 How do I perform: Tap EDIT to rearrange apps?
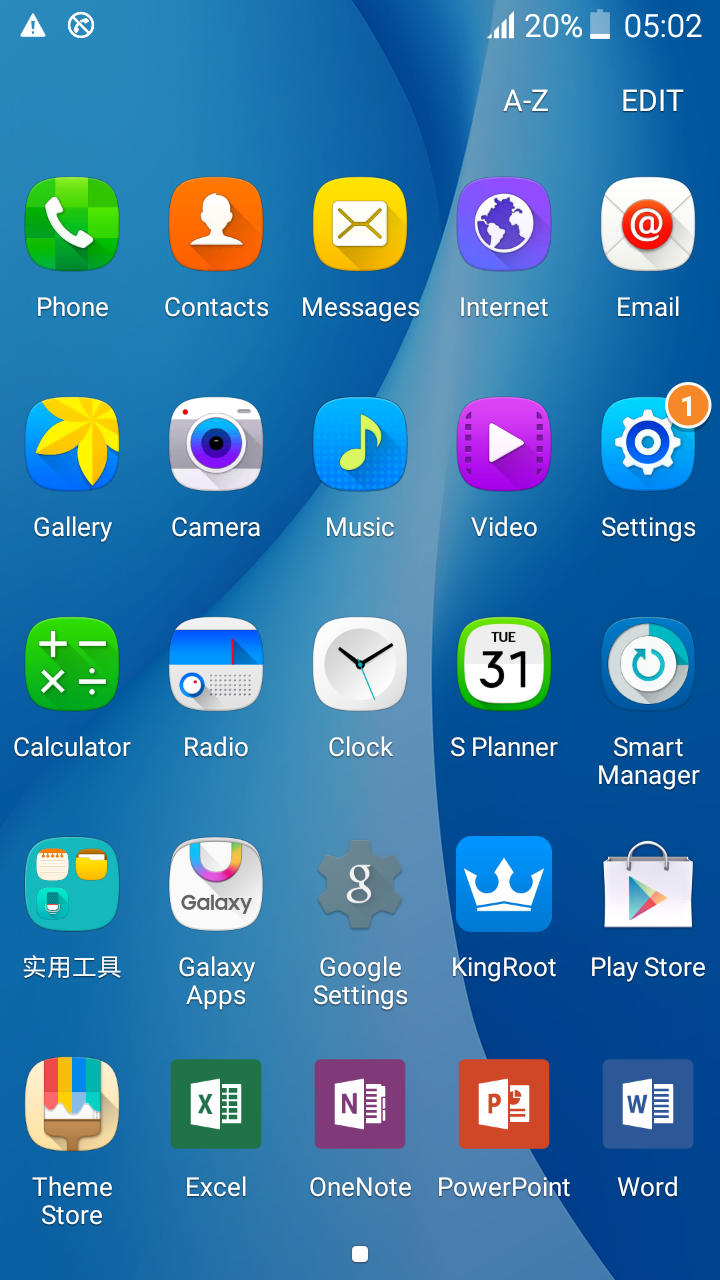tap(652, 101)
